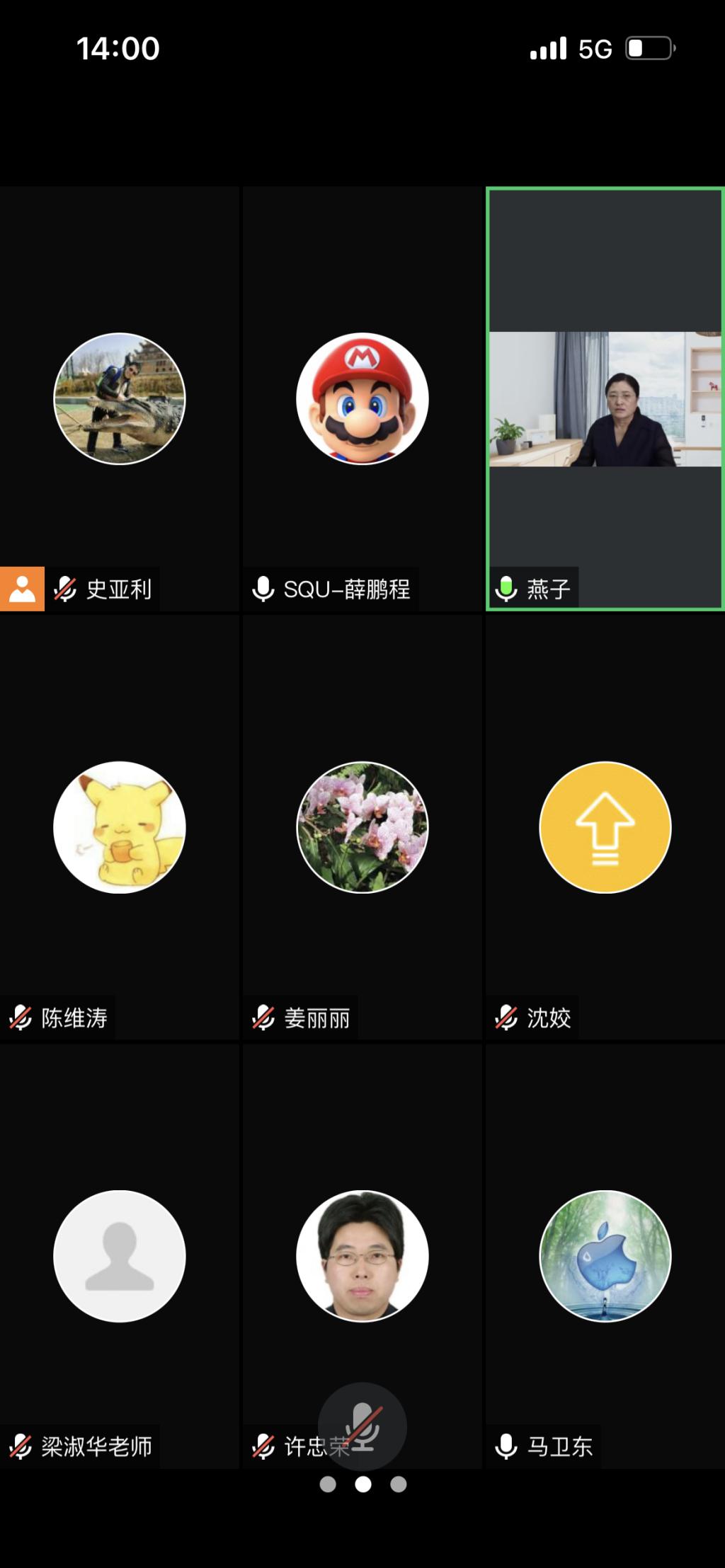Select 姜丽丽's participant tile
The image size is (725, 1568).
click(x=362, y=827)
